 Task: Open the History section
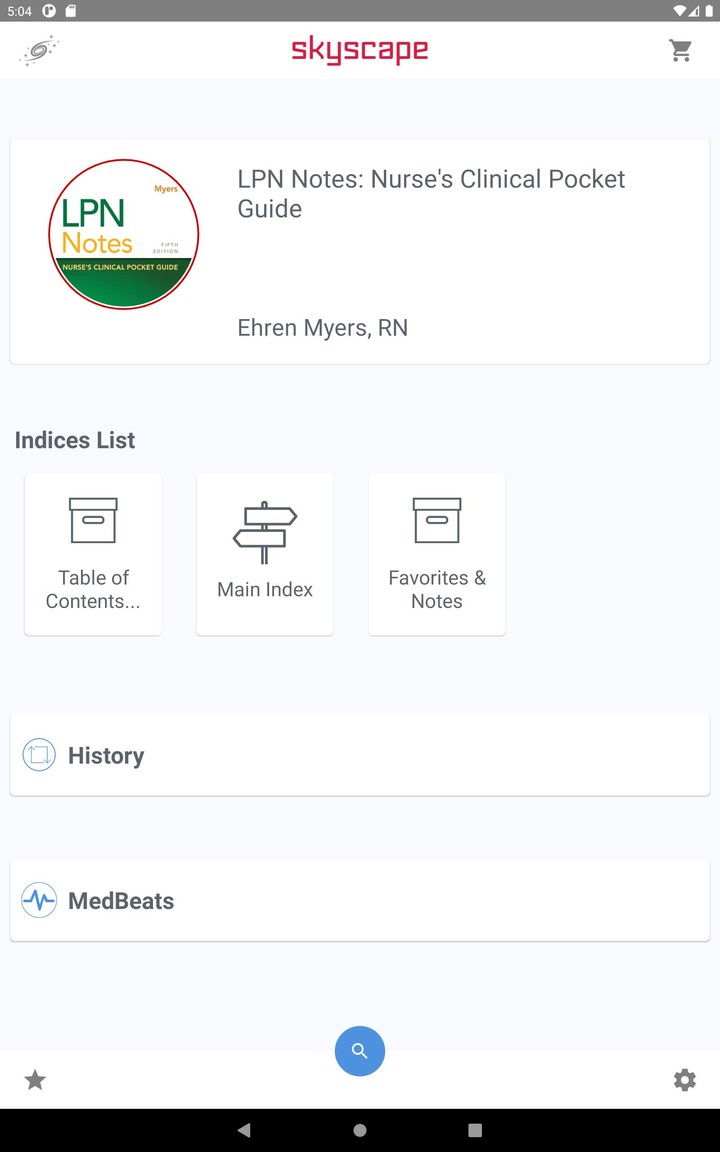[x=359, y=755]
